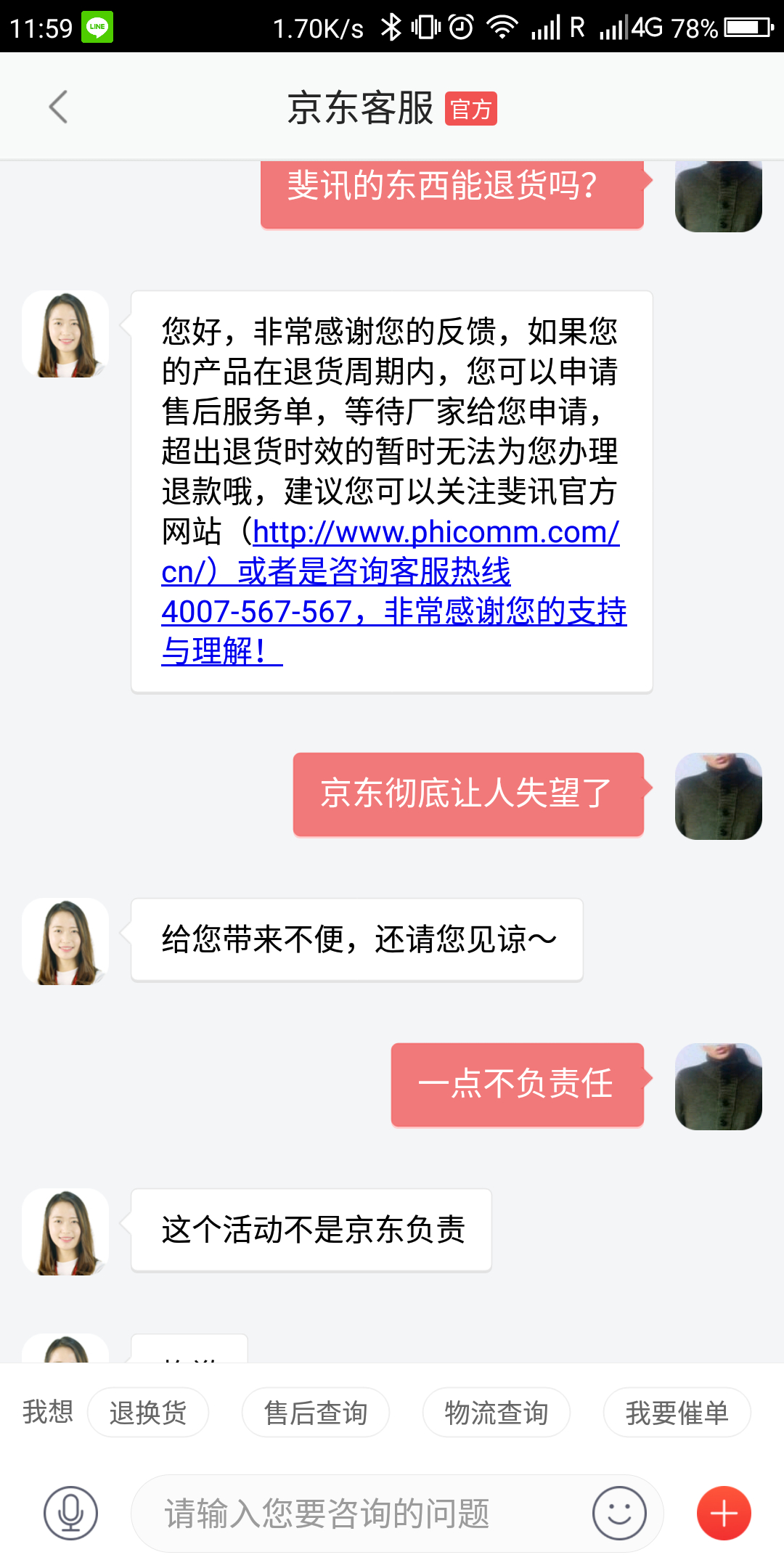The height and width of the screenshot is (1568, 784).
Task: Go back using the top-left arrow
Action: click(58, 107)
